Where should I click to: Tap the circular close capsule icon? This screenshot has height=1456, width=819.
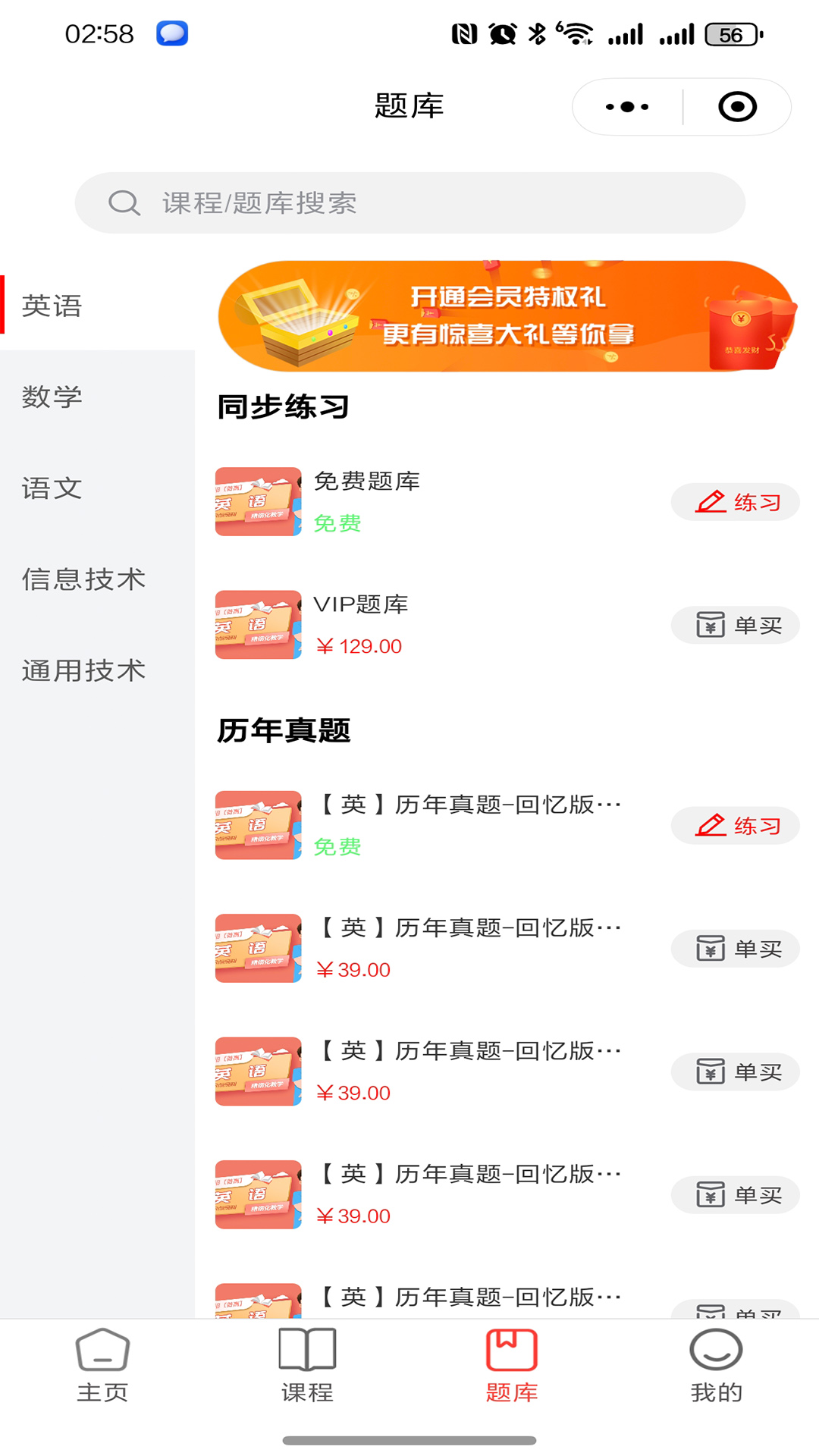[x=736, y=106]
